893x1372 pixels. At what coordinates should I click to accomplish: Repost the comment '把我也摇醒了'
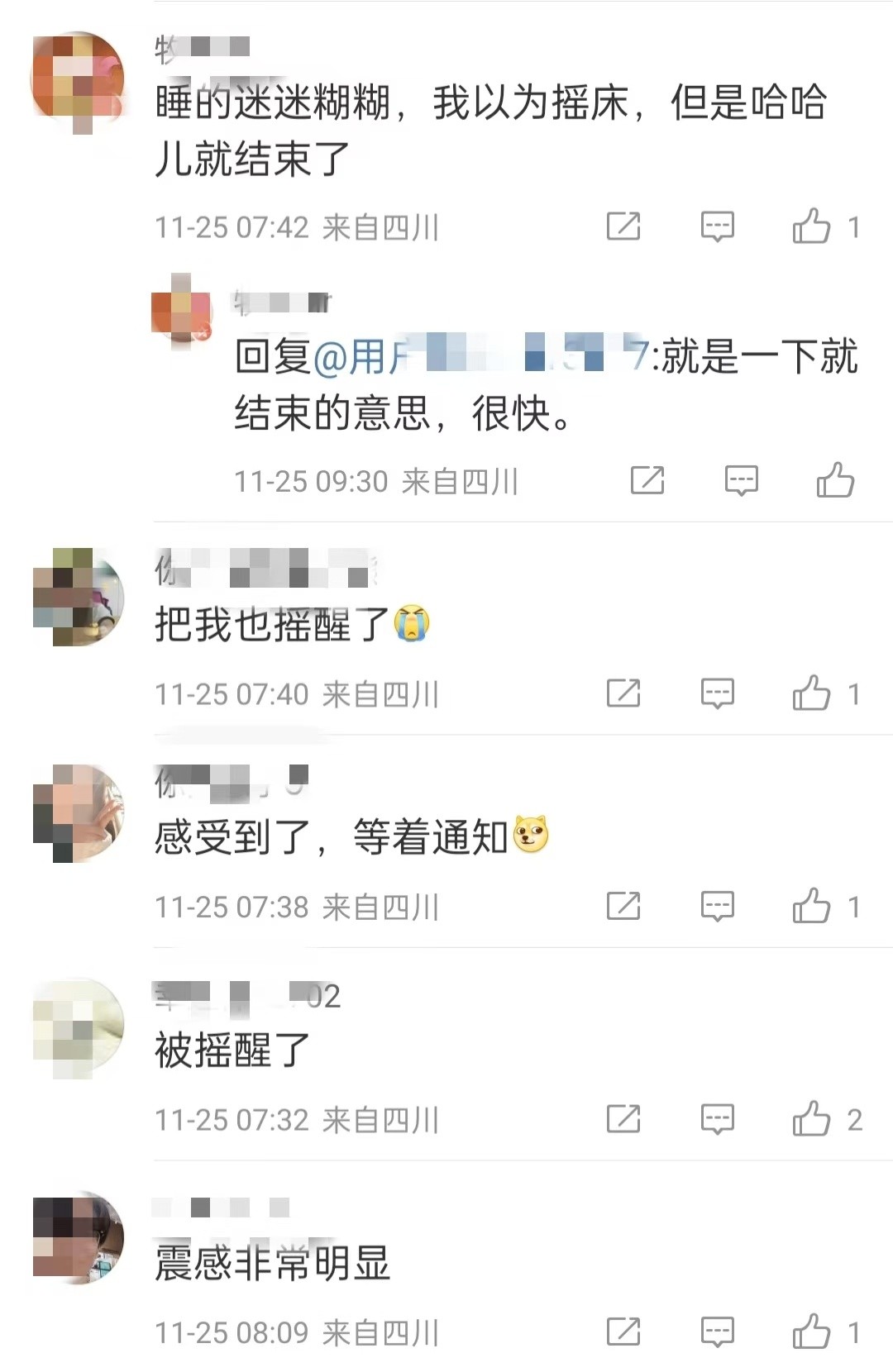tap(623, 693)
